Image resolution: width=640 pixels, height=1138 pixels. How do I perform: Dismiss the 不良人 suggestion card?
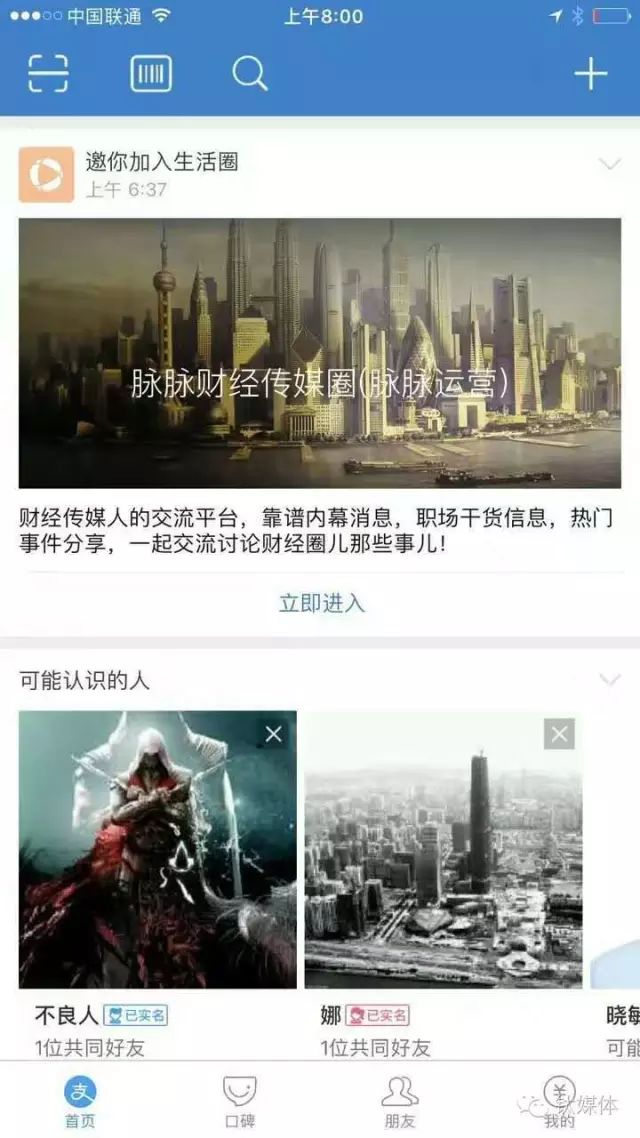coord(274,735)
